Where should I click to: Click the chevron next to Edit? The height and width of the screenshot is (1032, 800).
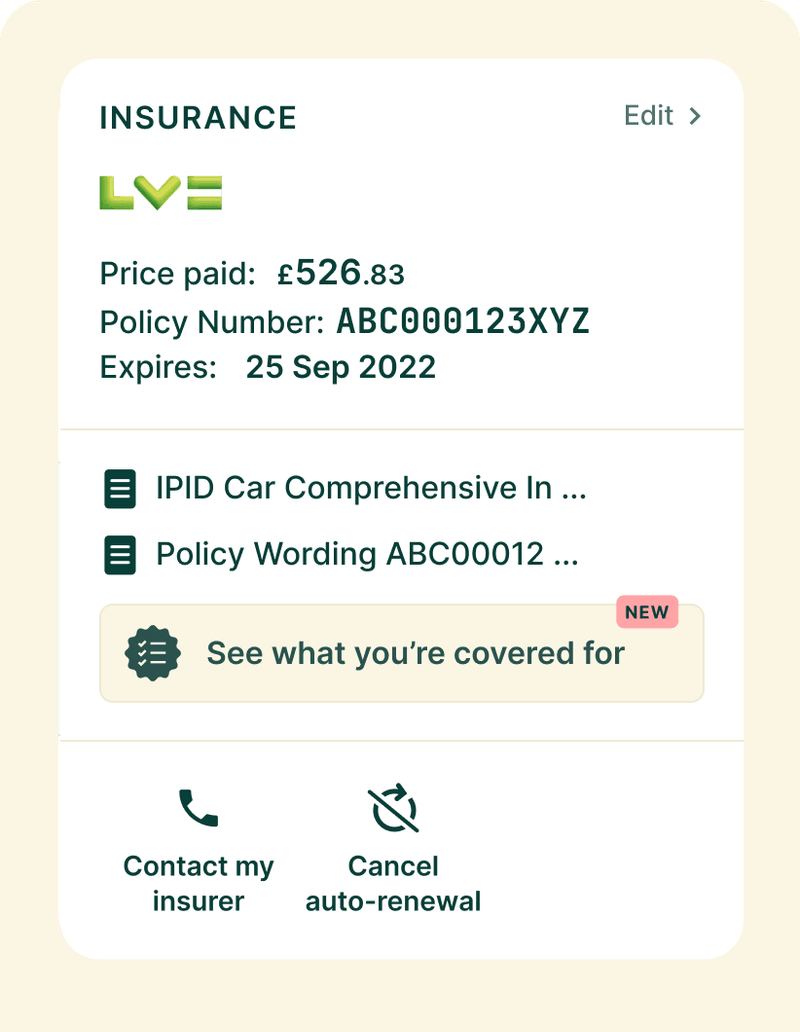pyautogui.click(x=696, y=116)
